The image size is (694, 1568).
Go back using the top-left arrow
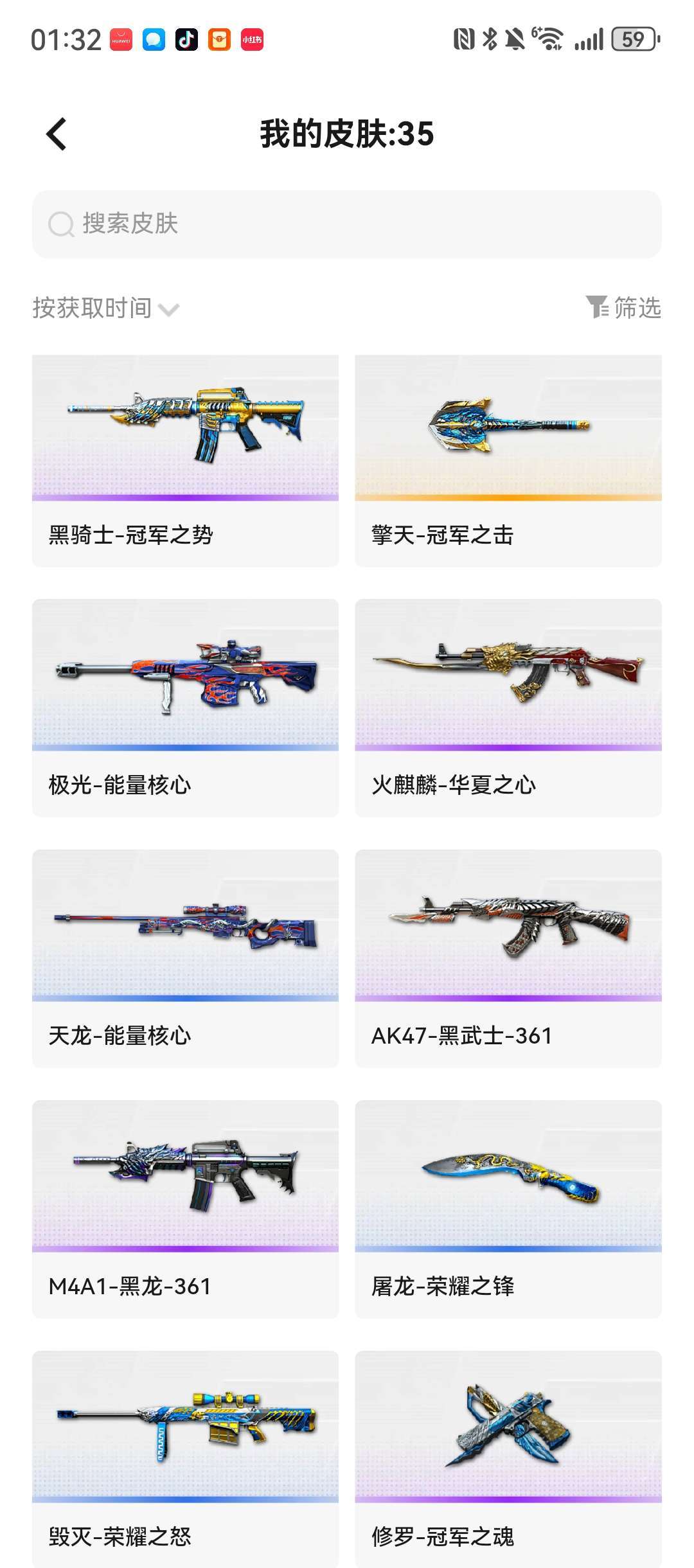pos(57,134)
